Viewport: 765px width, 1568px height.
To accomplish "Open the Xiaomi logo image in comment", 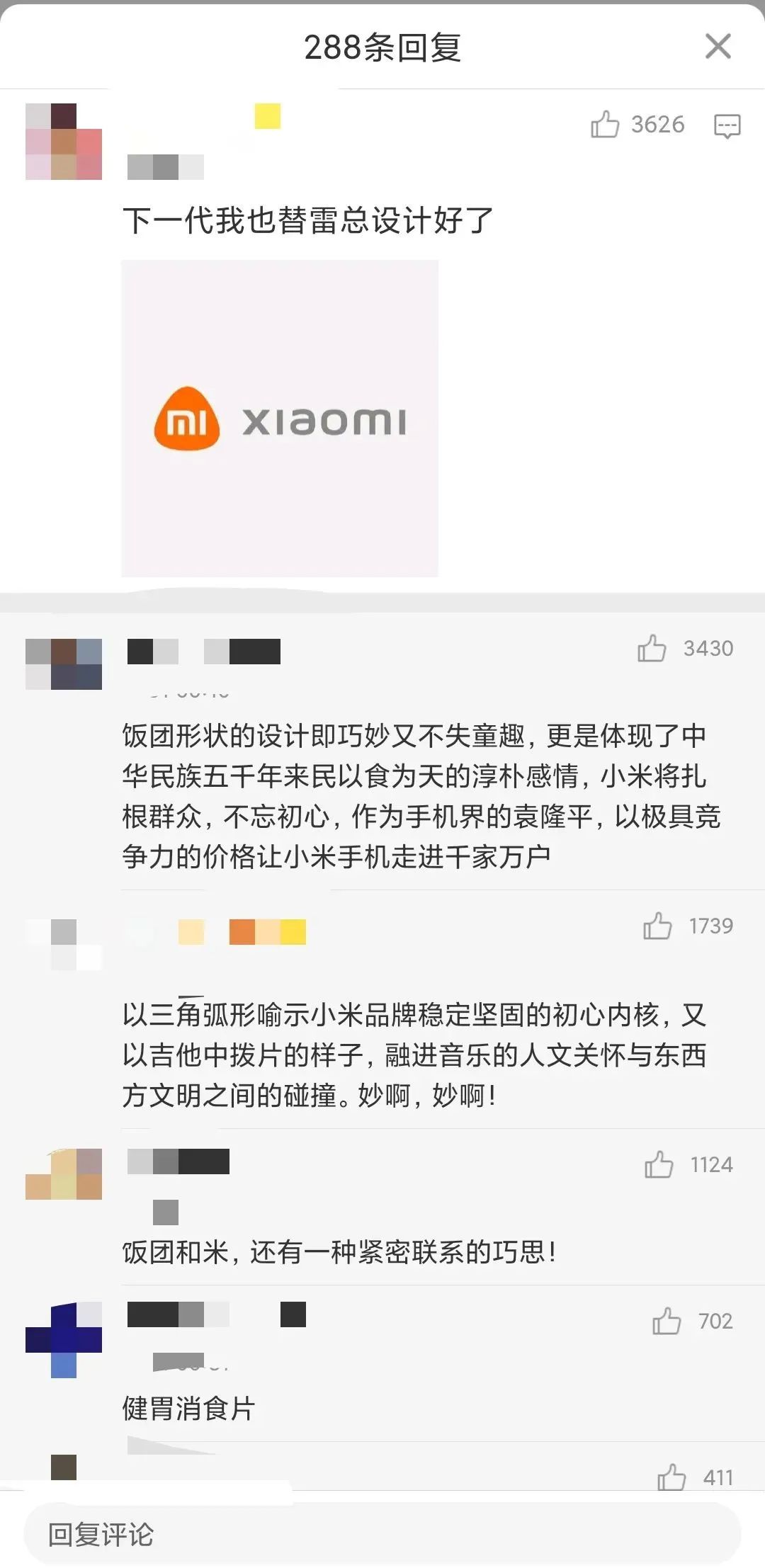I will click(280, 418).
